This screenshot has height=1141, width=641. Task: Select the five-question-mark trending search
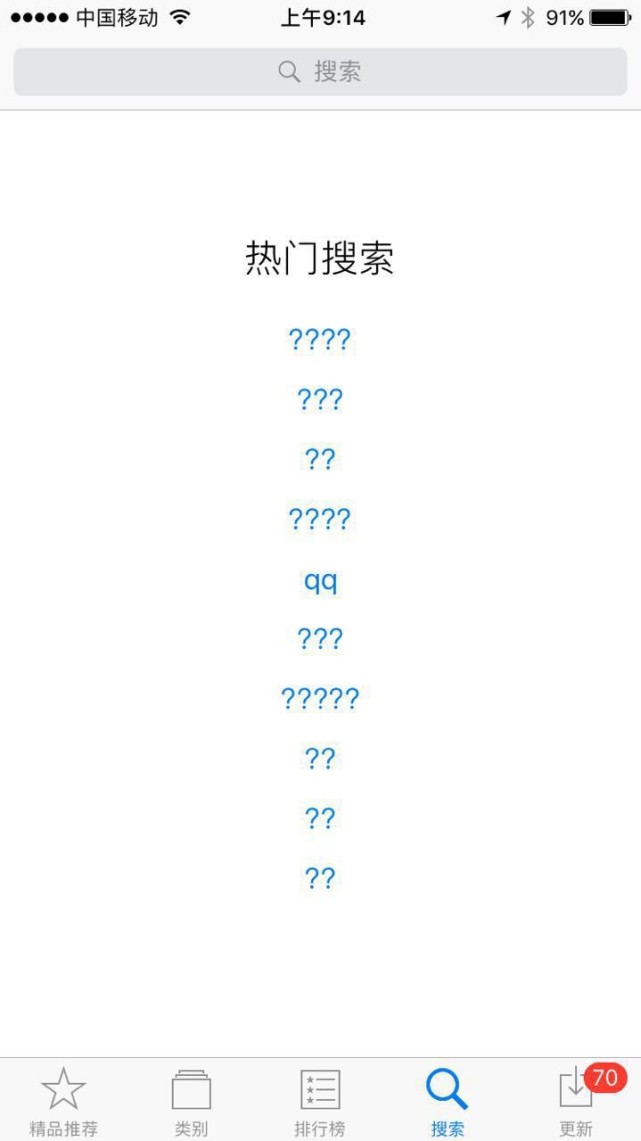(x=320, y=699)
